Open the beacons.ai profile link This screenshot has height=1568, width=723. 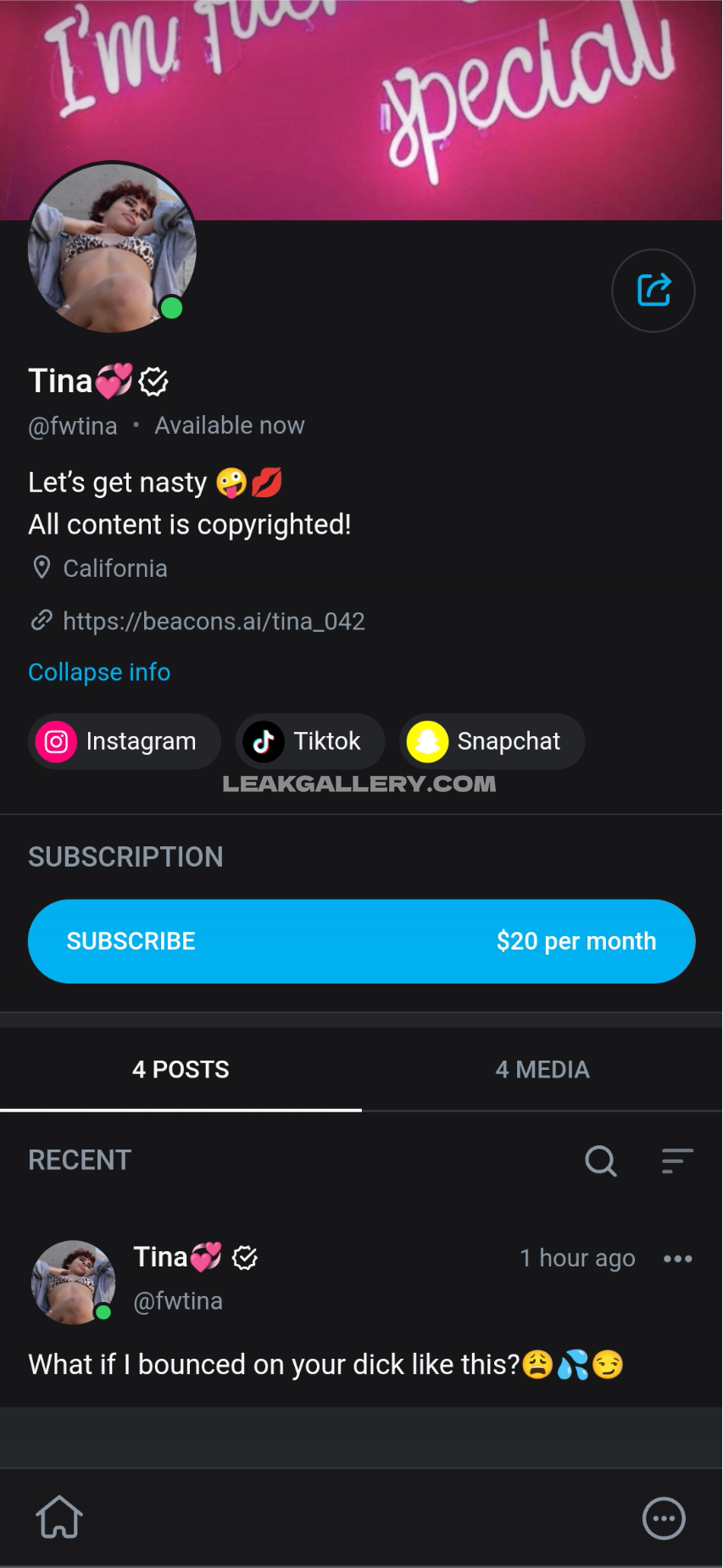point(214,621)
